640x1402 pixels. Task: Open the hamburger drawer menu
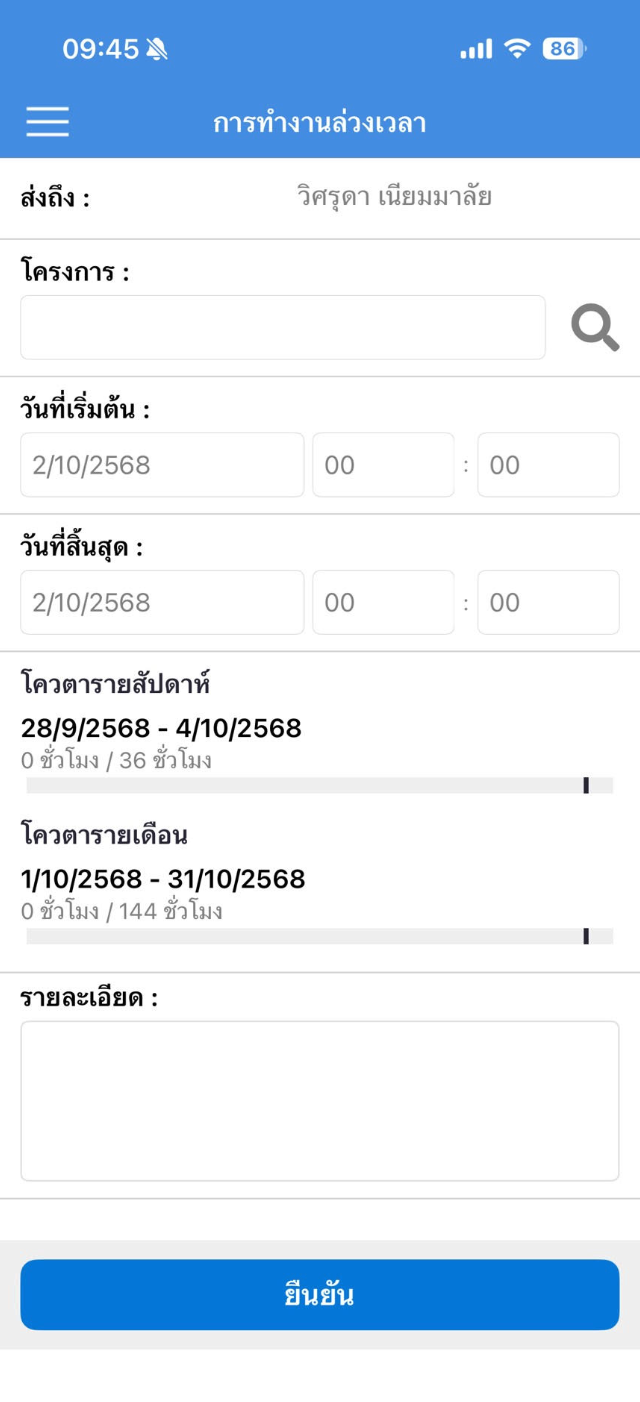47,122
